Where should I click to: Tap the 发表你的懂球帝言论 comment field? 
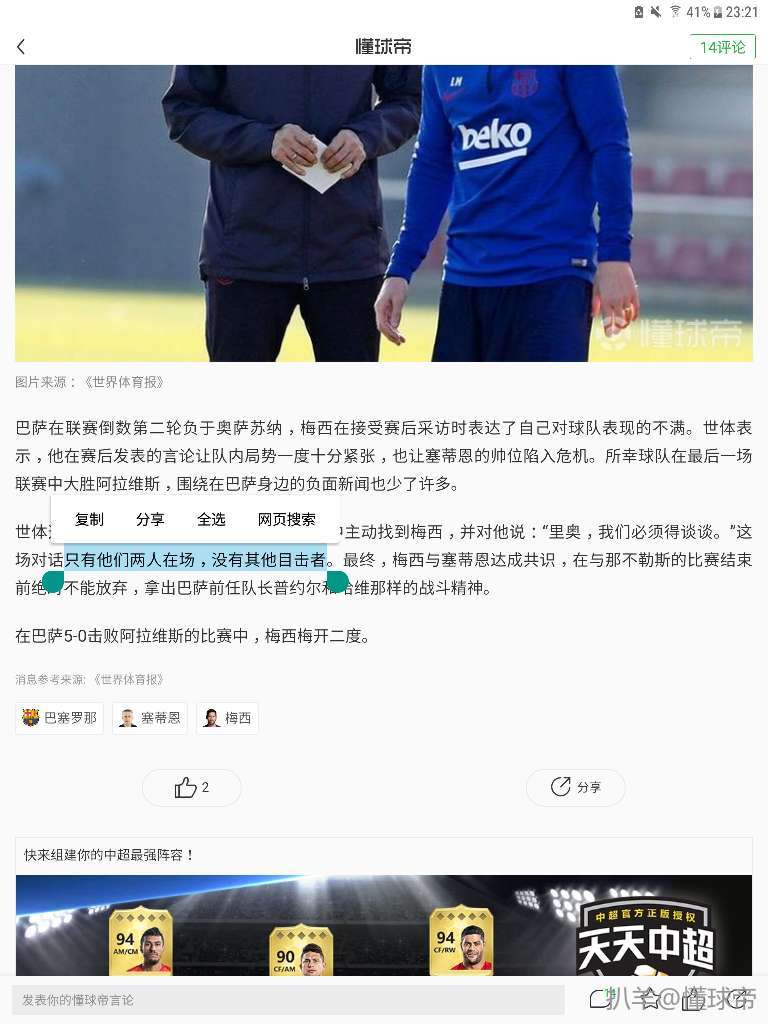(x=288, y=999)
